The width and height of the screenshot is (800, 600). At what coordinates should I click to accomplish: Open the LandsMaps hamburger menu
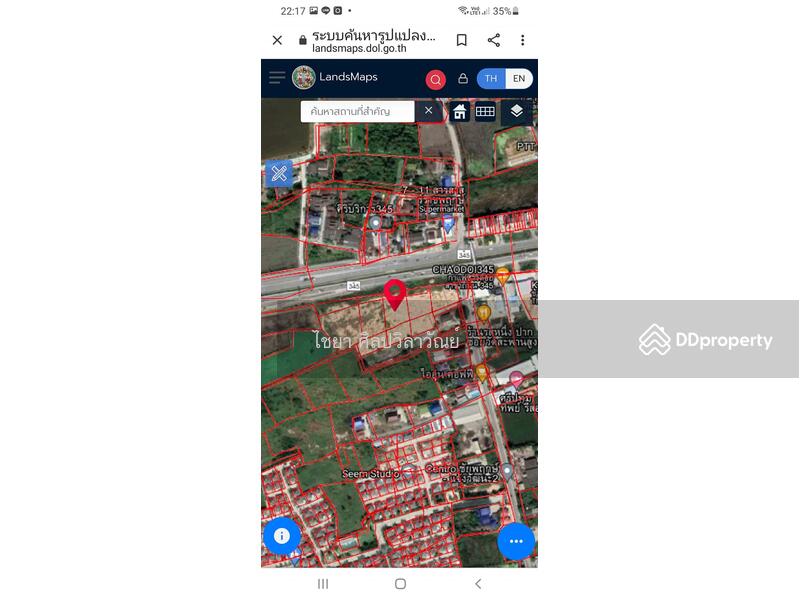(276, 78)
